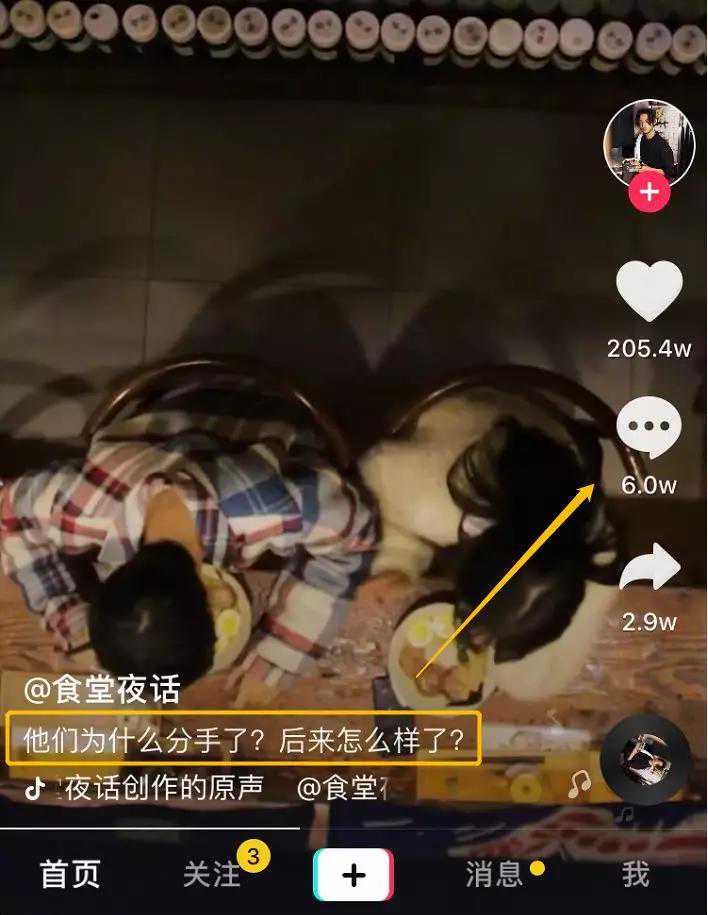Switch to the 首页 tab
The height and width of the screenshot is (915, 708).
tap(70, 875)
